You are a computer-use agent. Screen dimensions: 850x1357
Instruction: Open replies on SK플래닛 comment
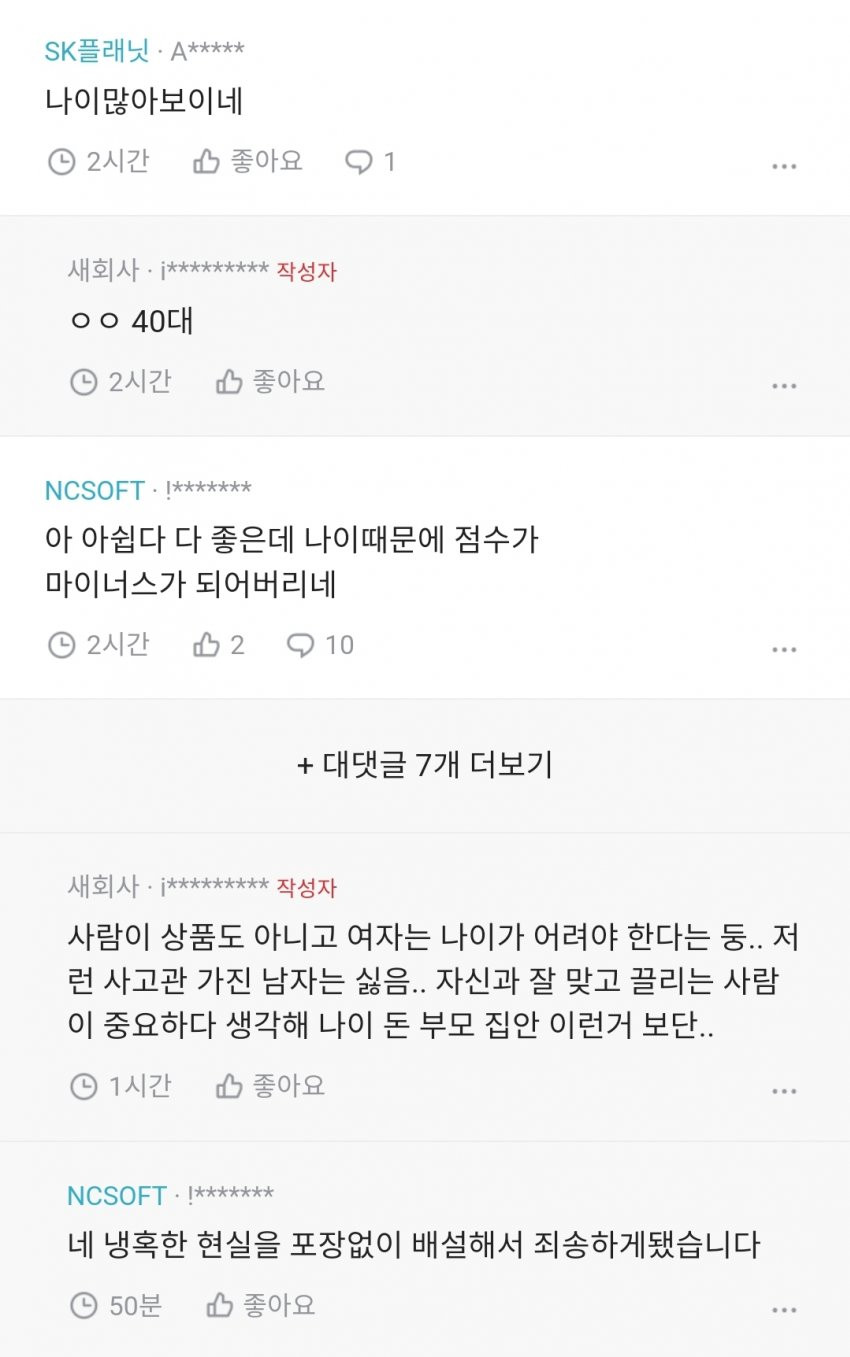tap(370, 161)
